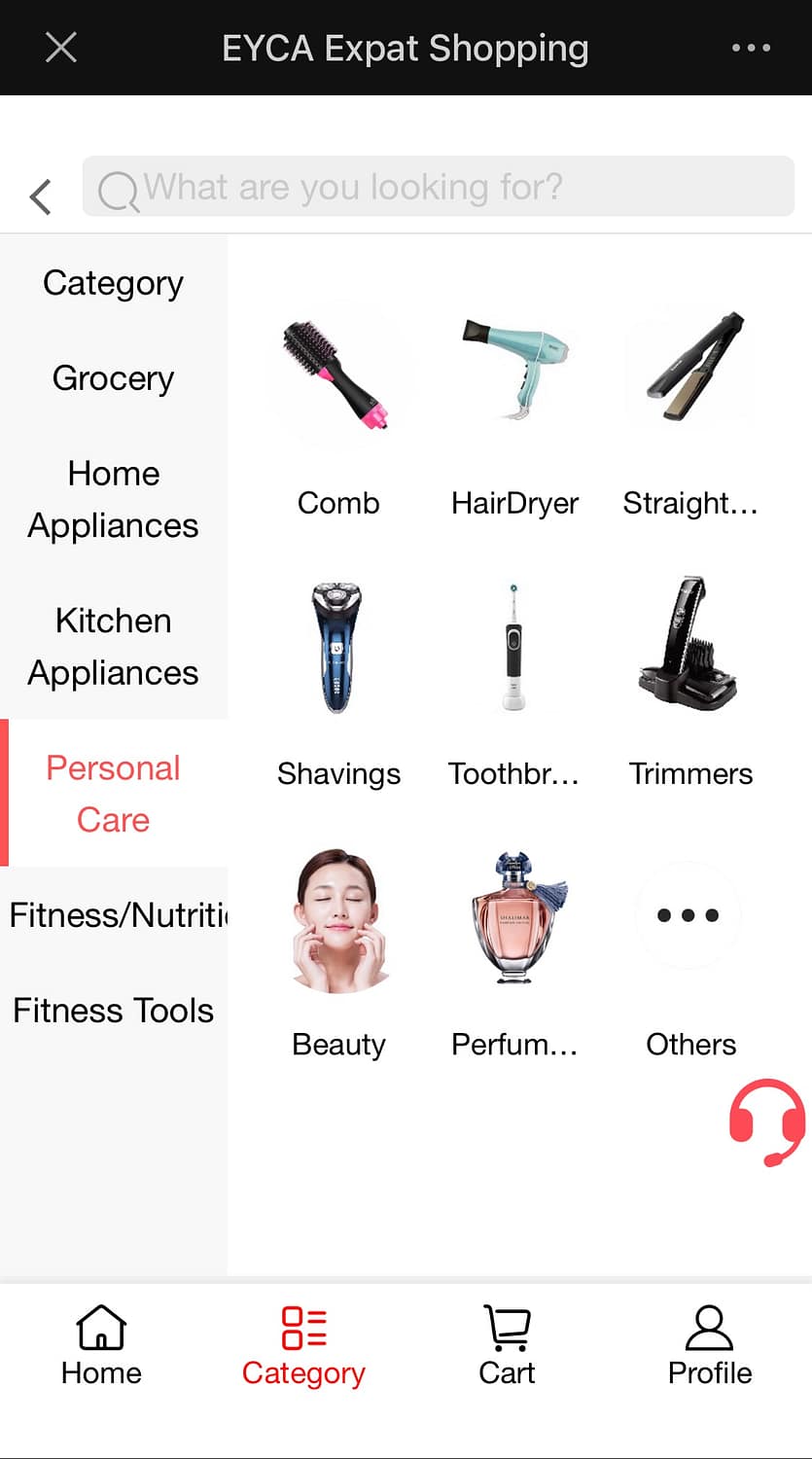Select the Kitchen Appliances category
This screenshot has width=812, height=1459.
point(113,647)
